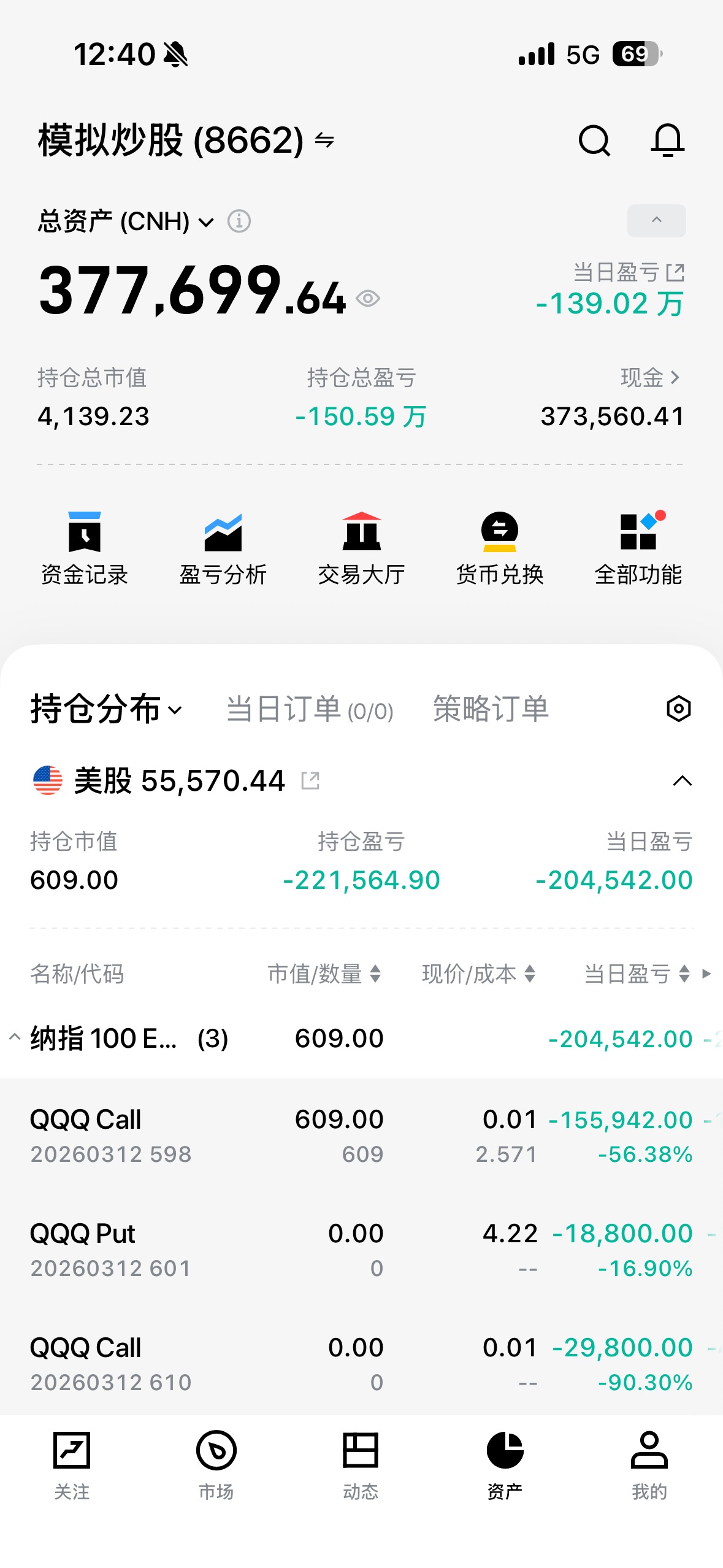Collapse the 美股 holdings section
This screenshot has height=1568, width=723.
point(682,781)
